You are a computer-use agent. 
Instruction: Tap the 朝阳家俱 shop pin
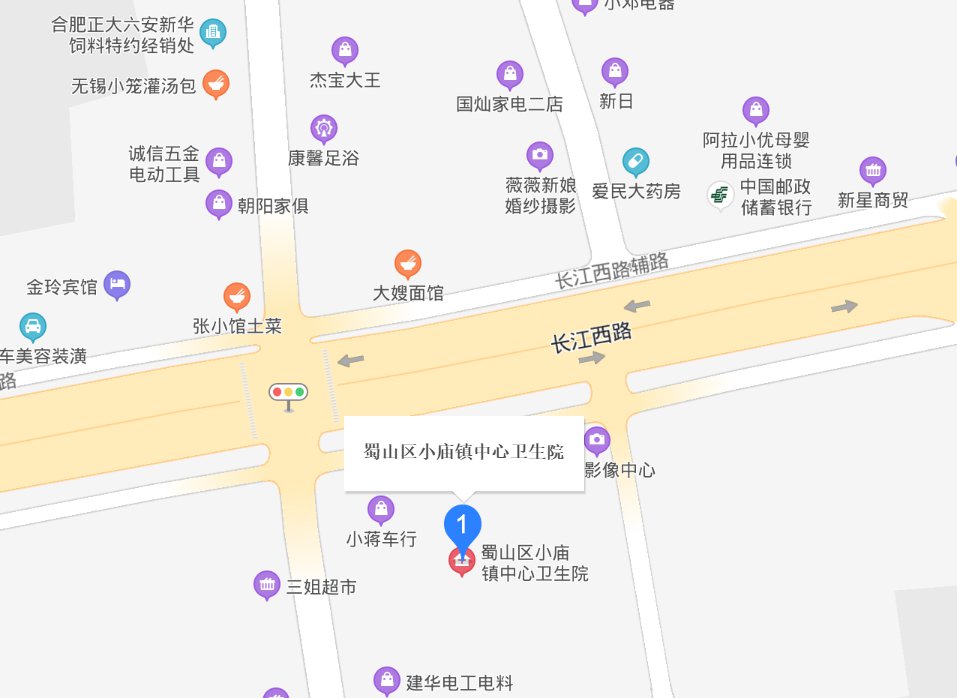click(x=218, y=204)
